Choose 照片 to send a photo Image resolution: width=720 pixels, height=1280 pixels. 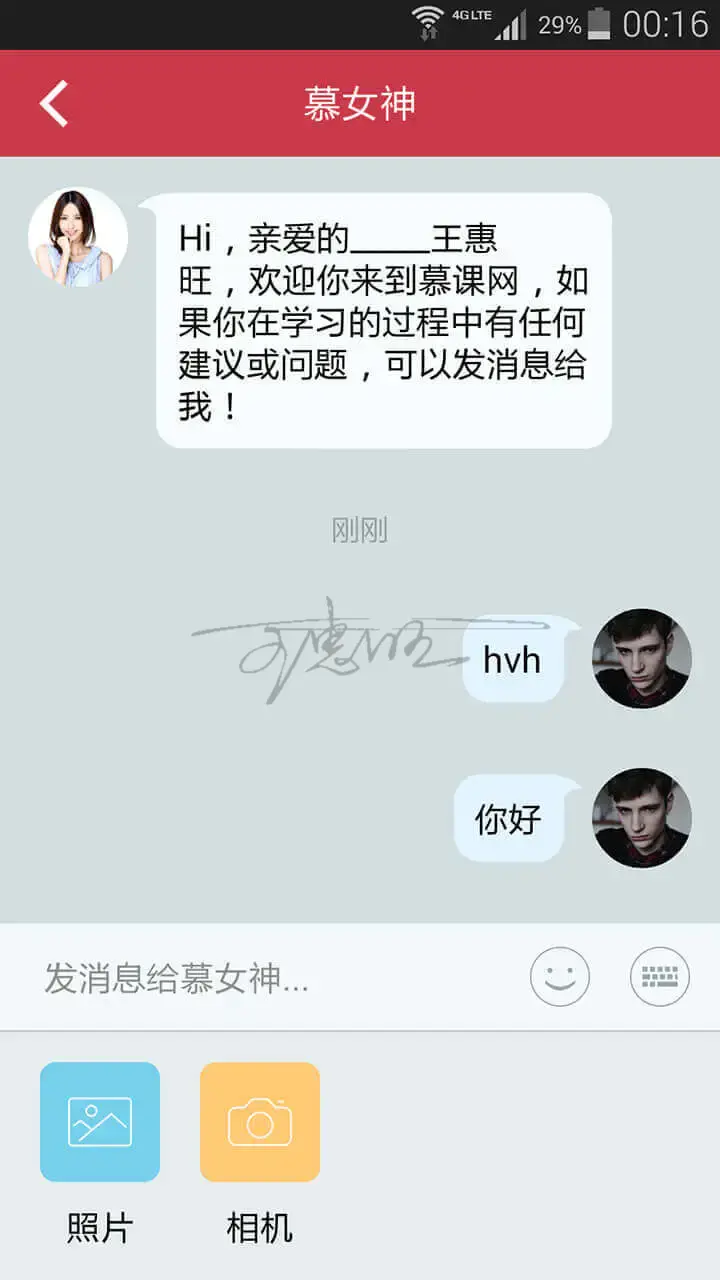[x=100, y=1122]
